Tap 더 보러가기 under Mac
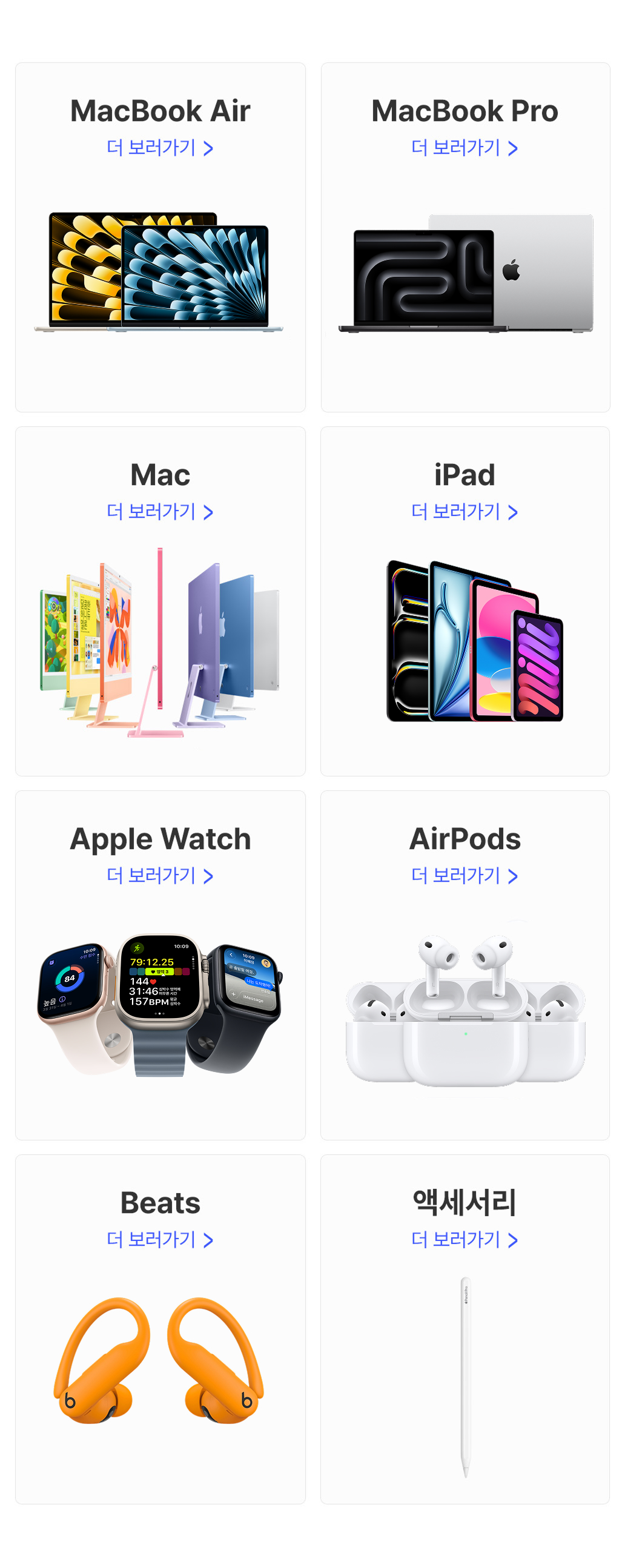The image size is (625, 1568). pos(159,512)
